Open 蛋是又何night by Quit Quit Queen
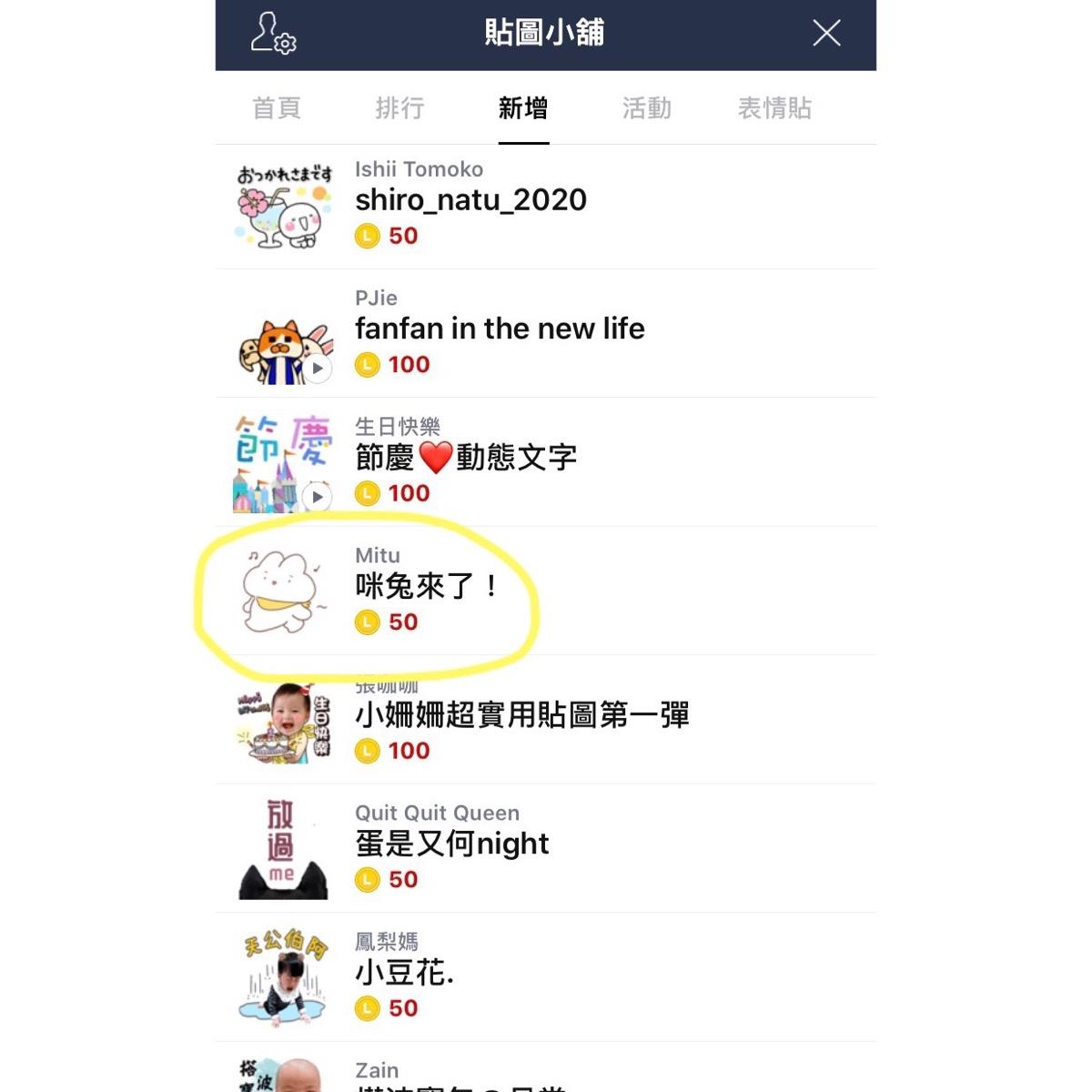Image resolution: width=1092 pixels, height=1092 pixels. 451,844
